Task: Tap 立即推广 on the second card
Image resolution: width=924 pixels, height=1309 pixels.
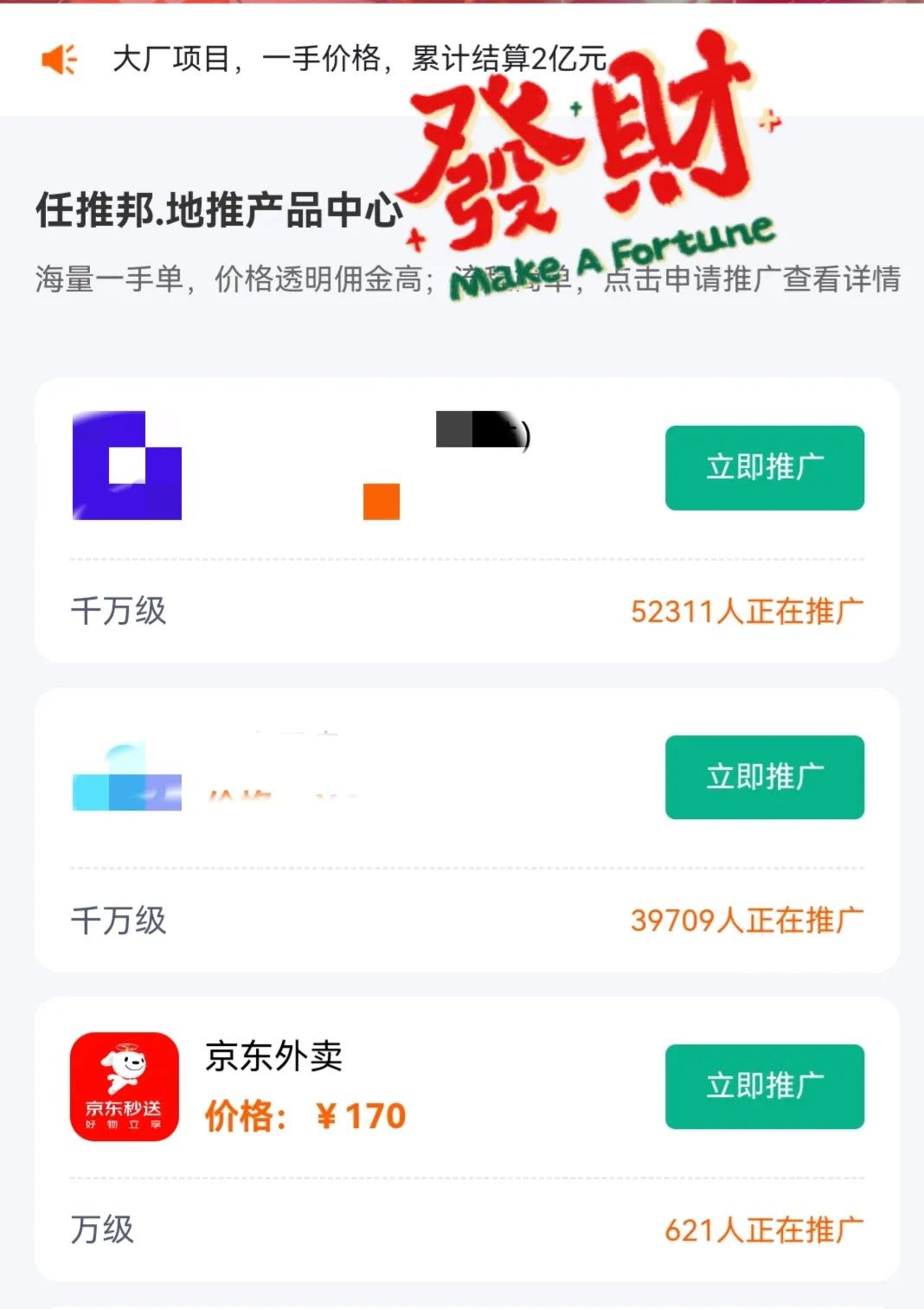Action: (x=763, y=778)
